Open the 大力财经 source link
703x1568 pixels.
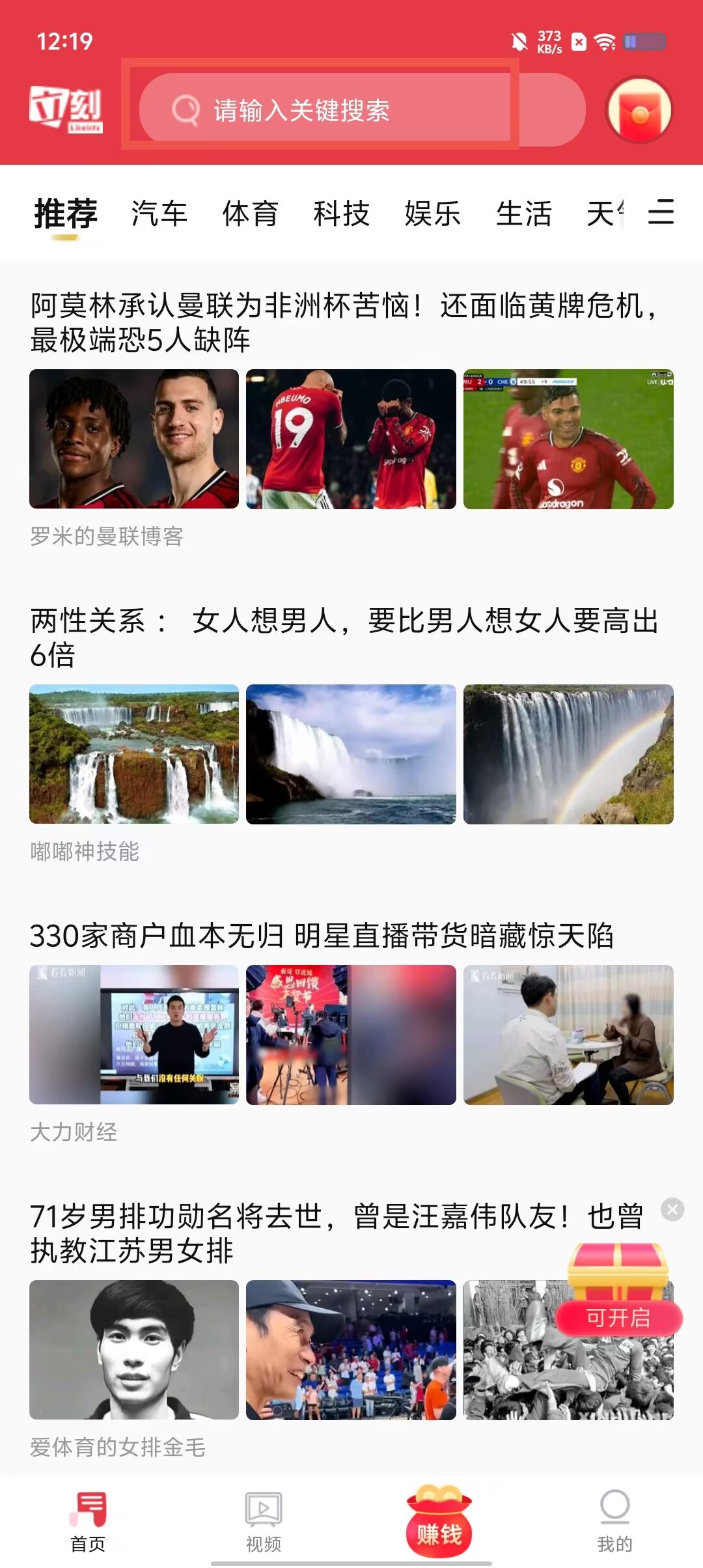(74, 1131)
